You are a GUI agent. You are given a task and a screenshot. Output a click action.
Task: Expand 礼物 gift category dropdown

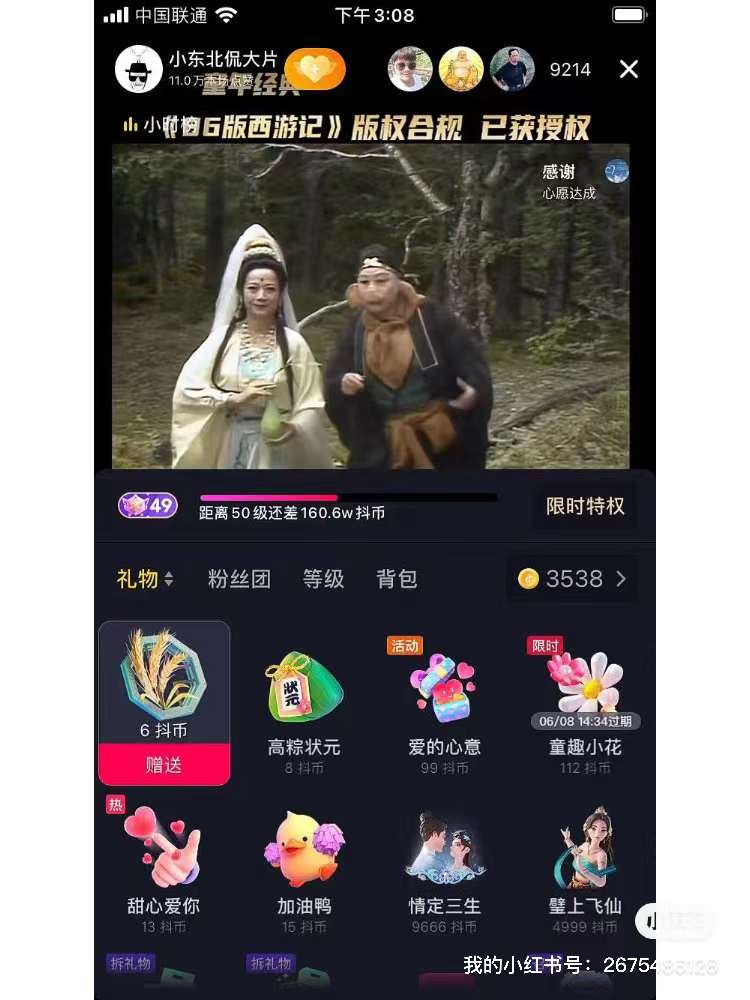coord(145,579)
